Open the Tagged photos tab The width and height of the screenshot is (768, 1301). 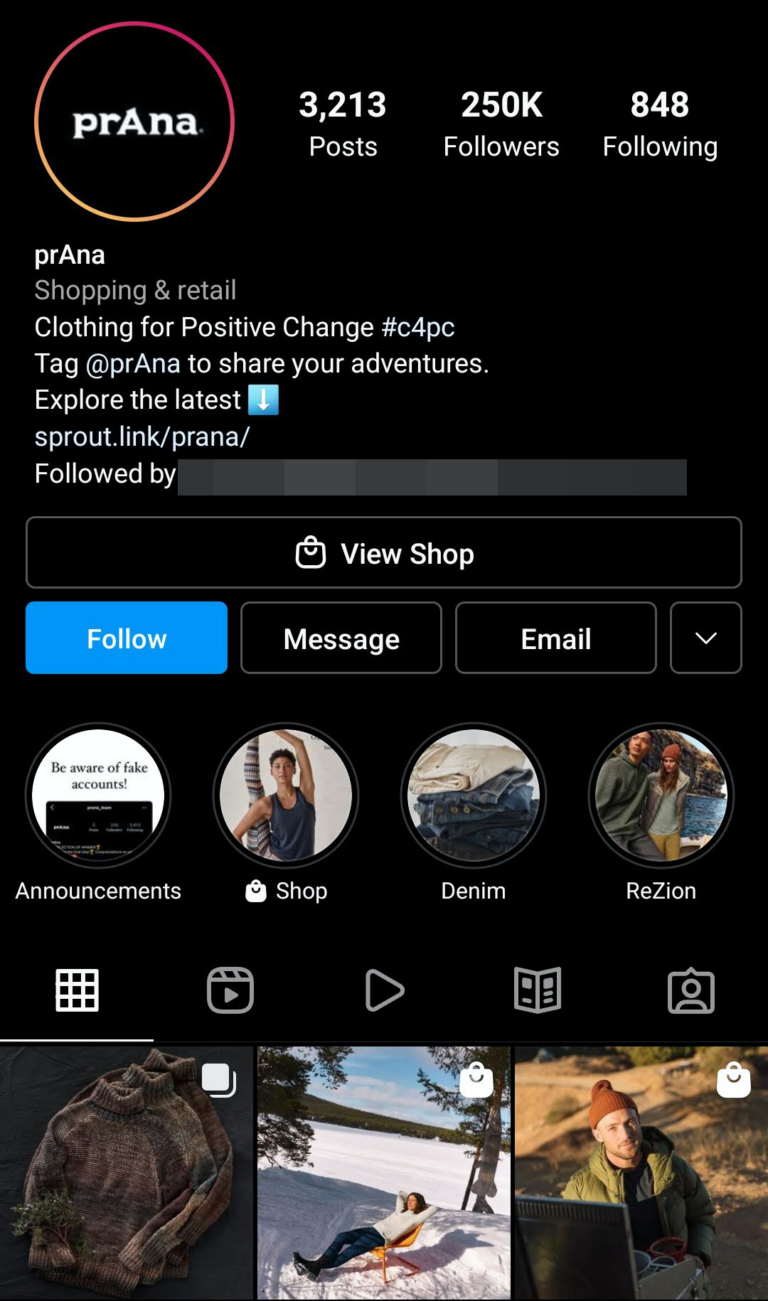[691, 990]
